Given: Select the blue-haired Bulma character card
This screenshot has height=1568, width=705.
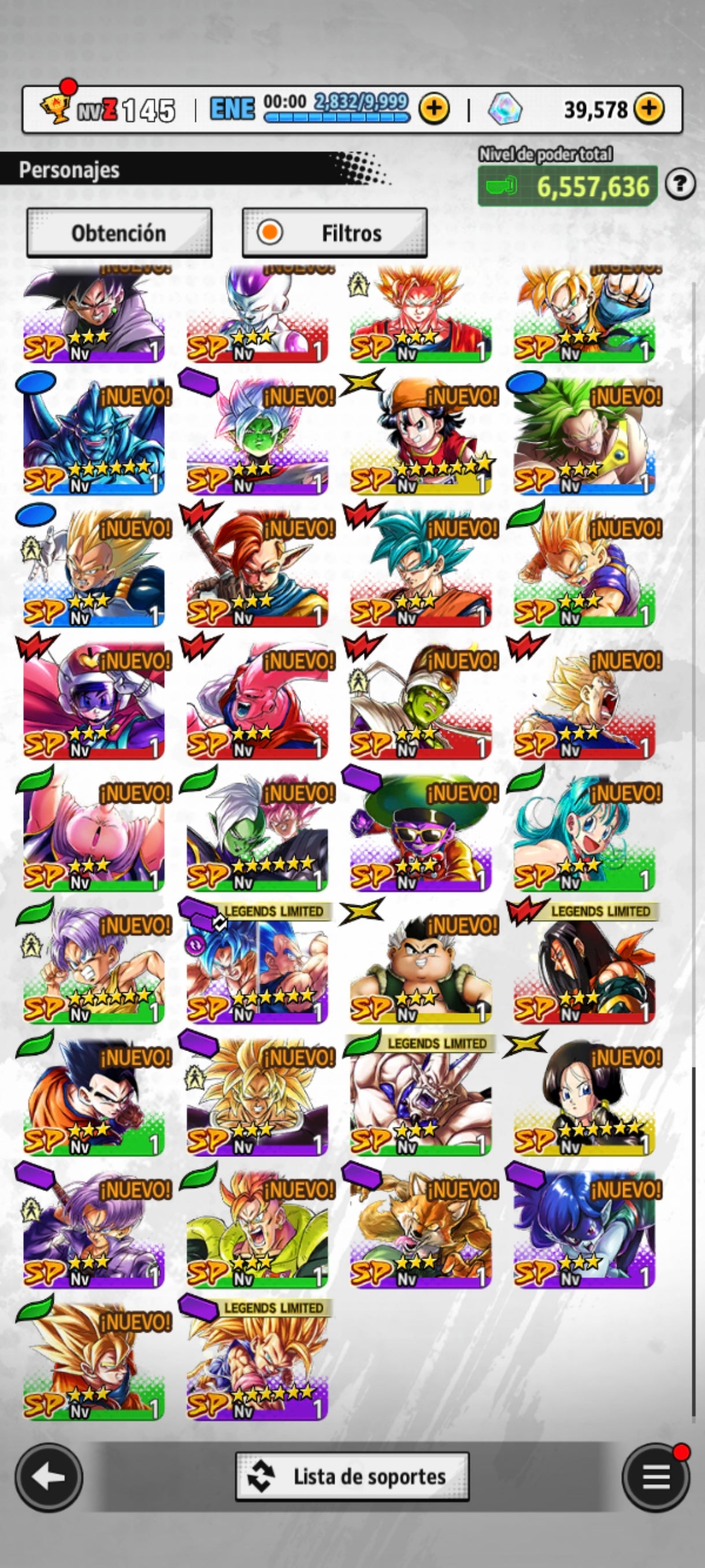Looking at the screenshot, I should point(584,831).
